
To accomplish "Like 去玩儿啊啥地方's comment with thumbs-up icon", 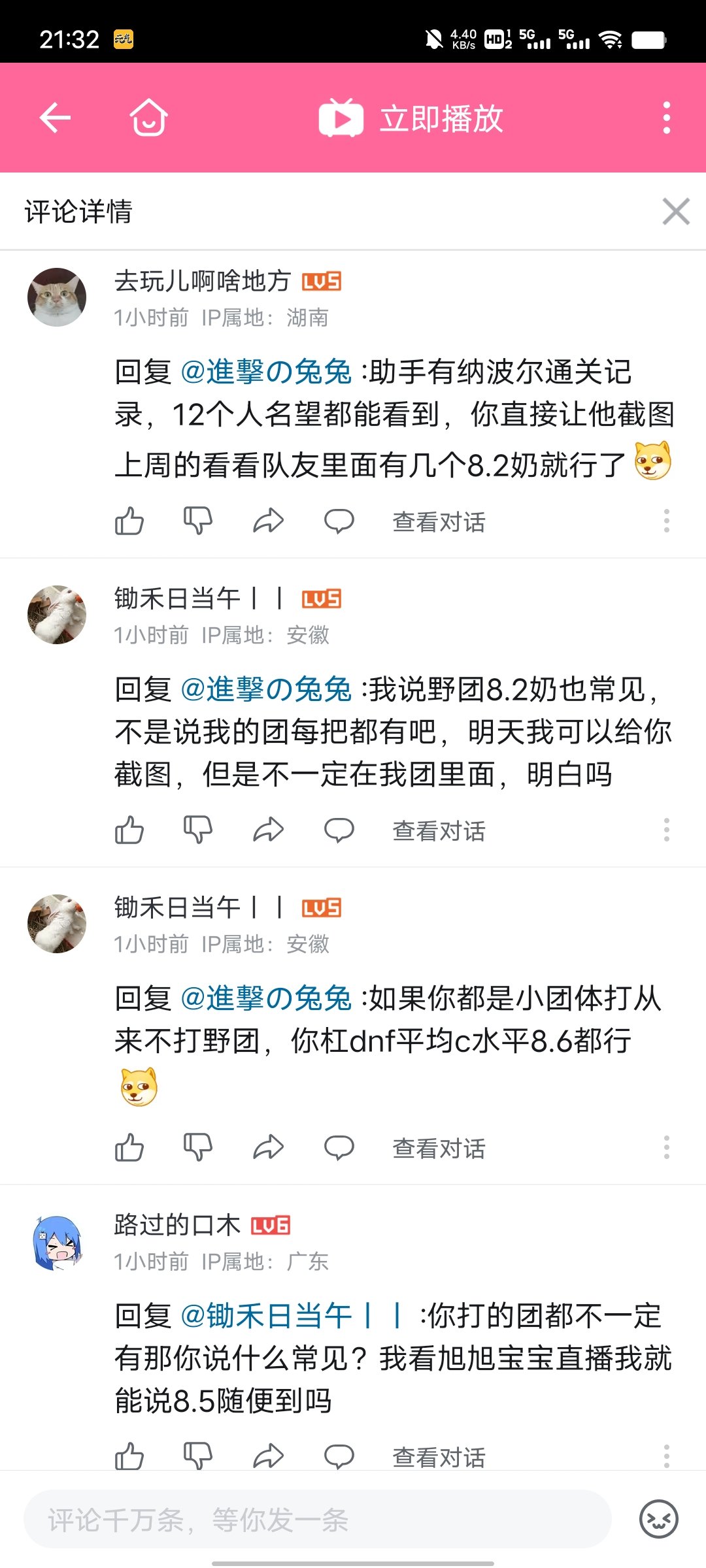I will [129, 521].
